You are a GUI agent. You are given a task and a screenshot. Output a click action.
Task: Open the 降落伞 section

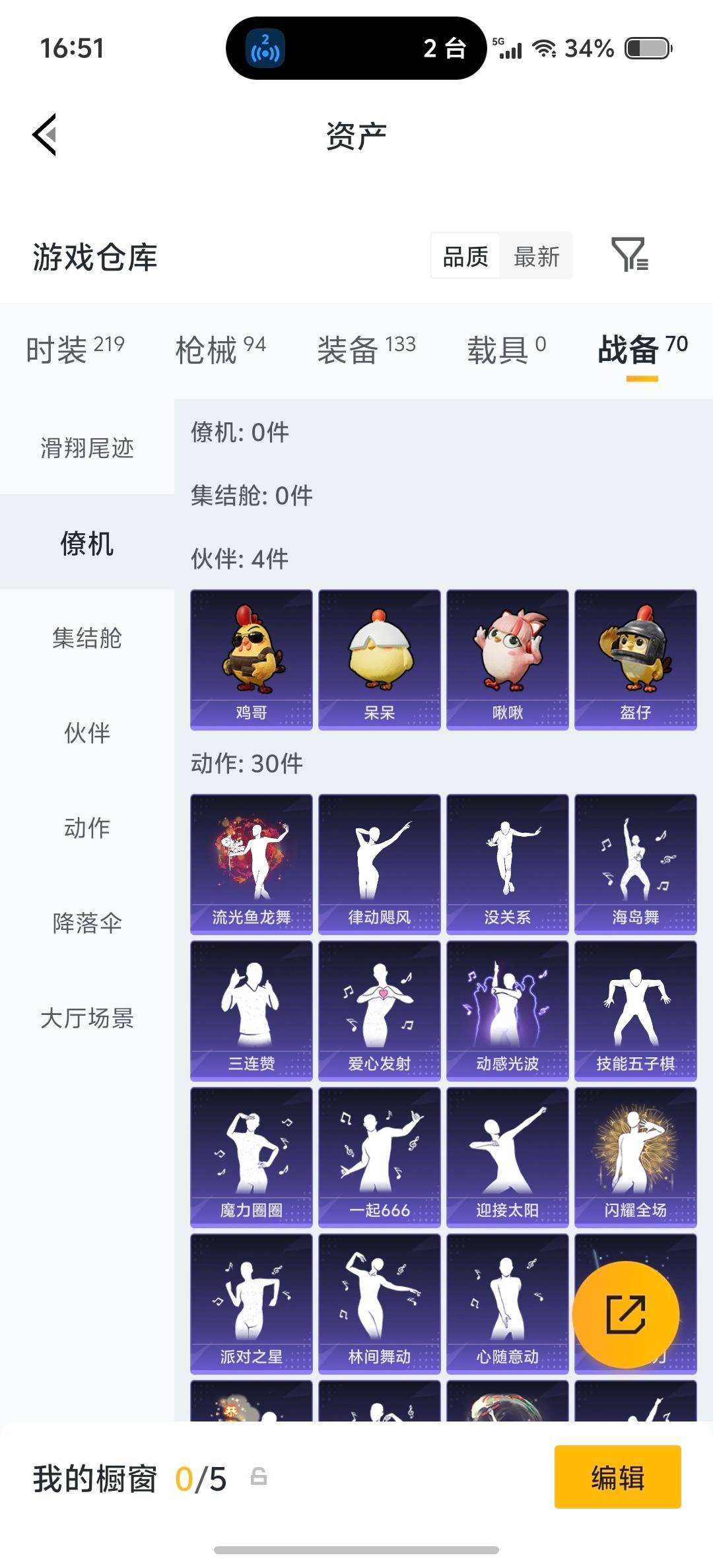click(87, 924)
